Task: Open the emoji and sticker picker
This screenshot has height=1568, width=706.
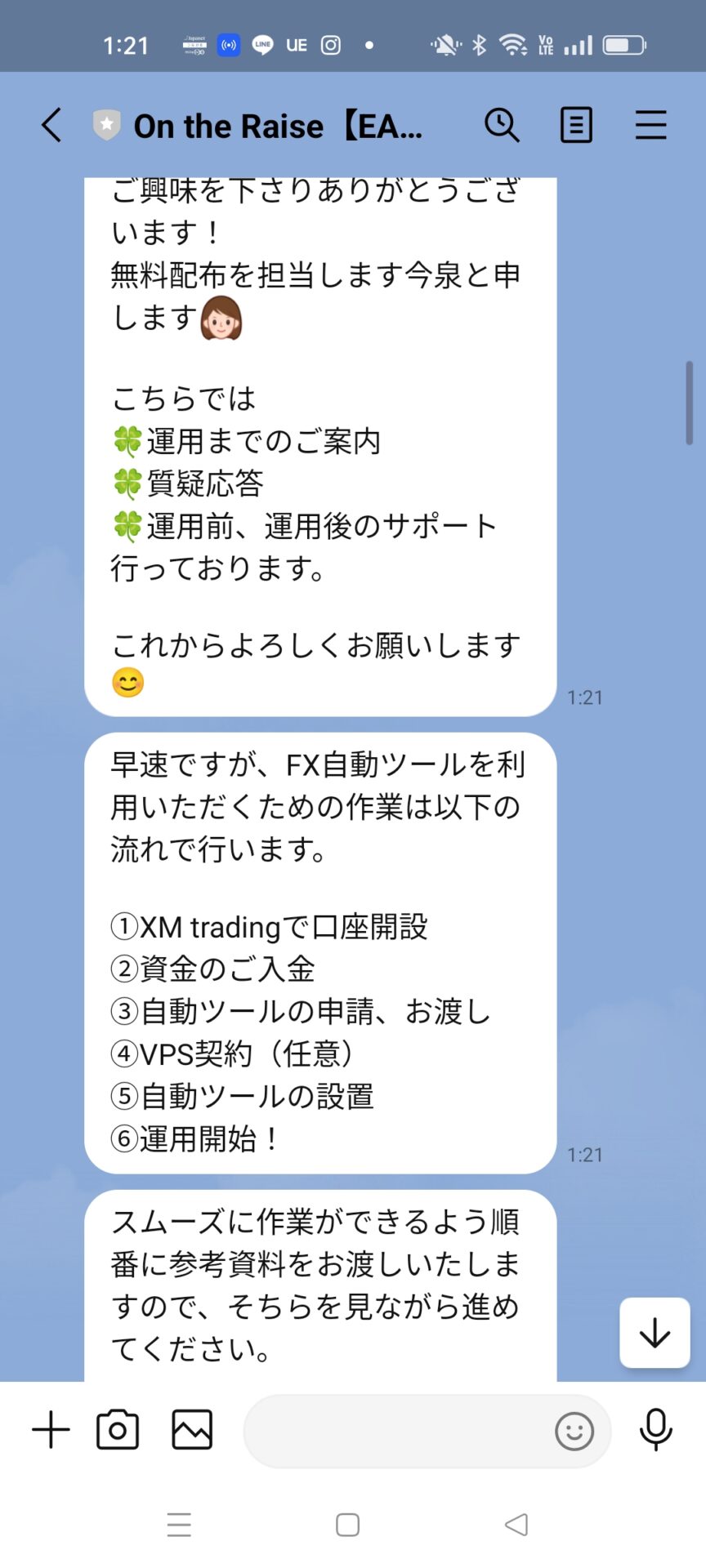Action: coord(574,1431)
